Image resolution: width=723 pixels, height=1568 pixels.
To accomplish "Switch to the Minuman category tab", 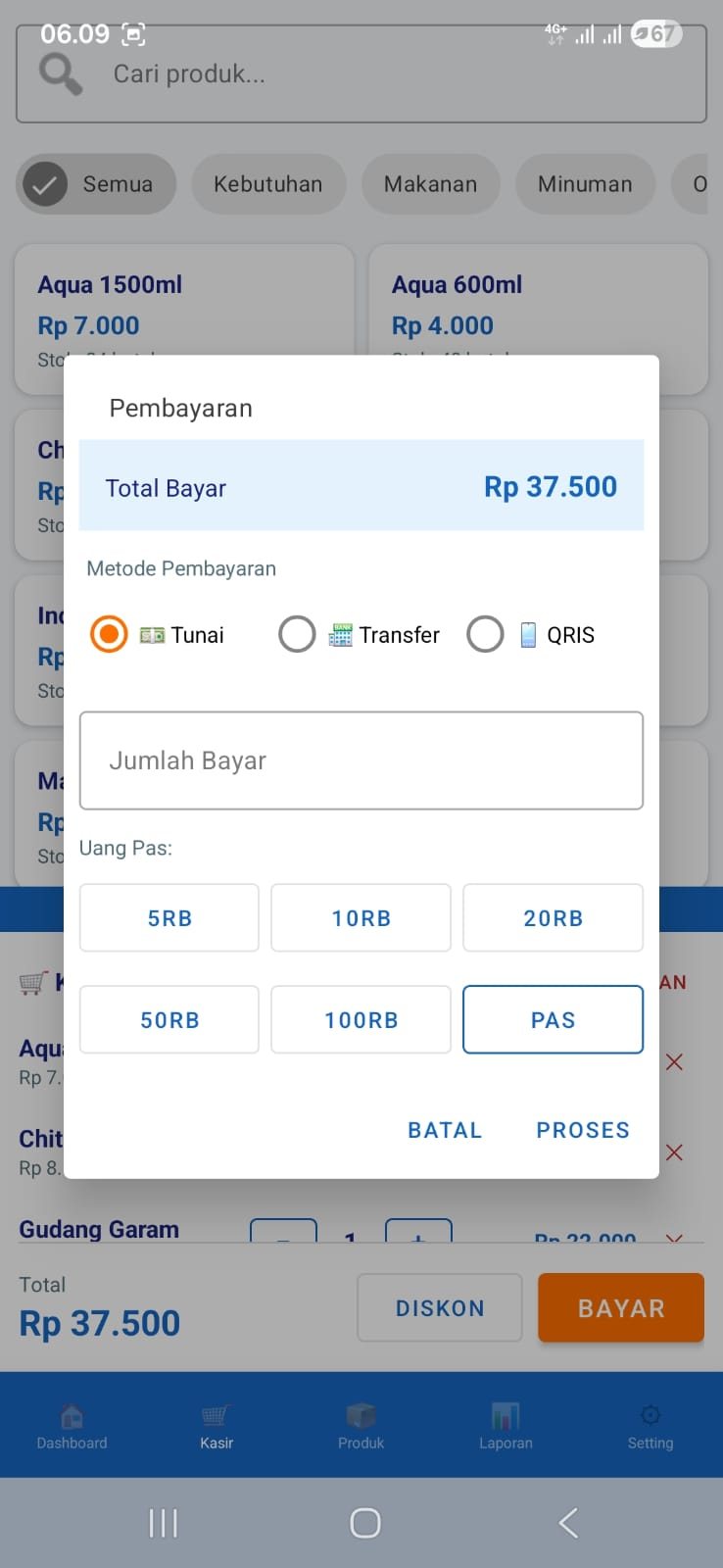I will click(585, 183).
